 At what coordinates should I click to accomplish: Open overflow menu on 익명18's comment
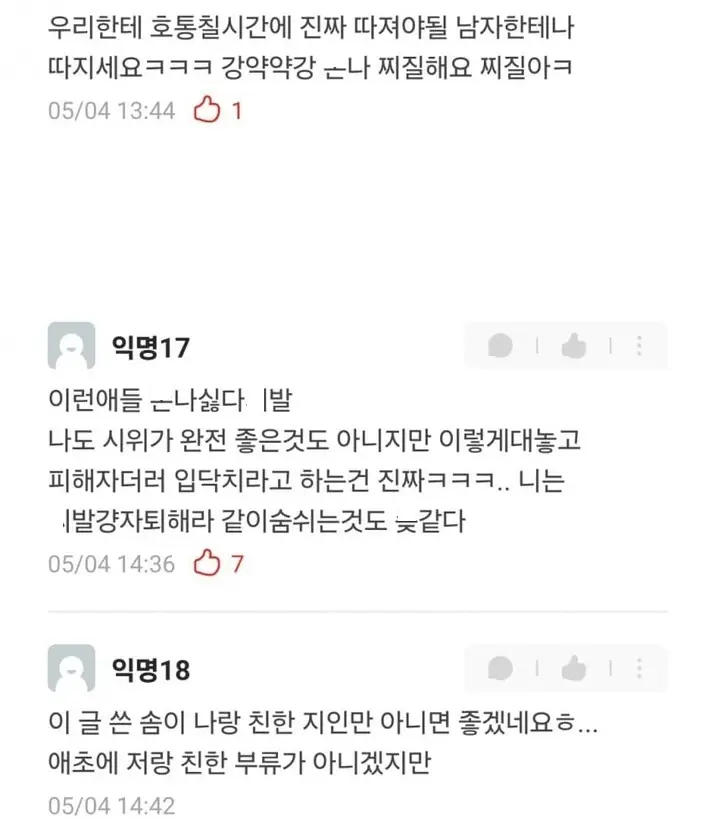(x=639, y=668)
